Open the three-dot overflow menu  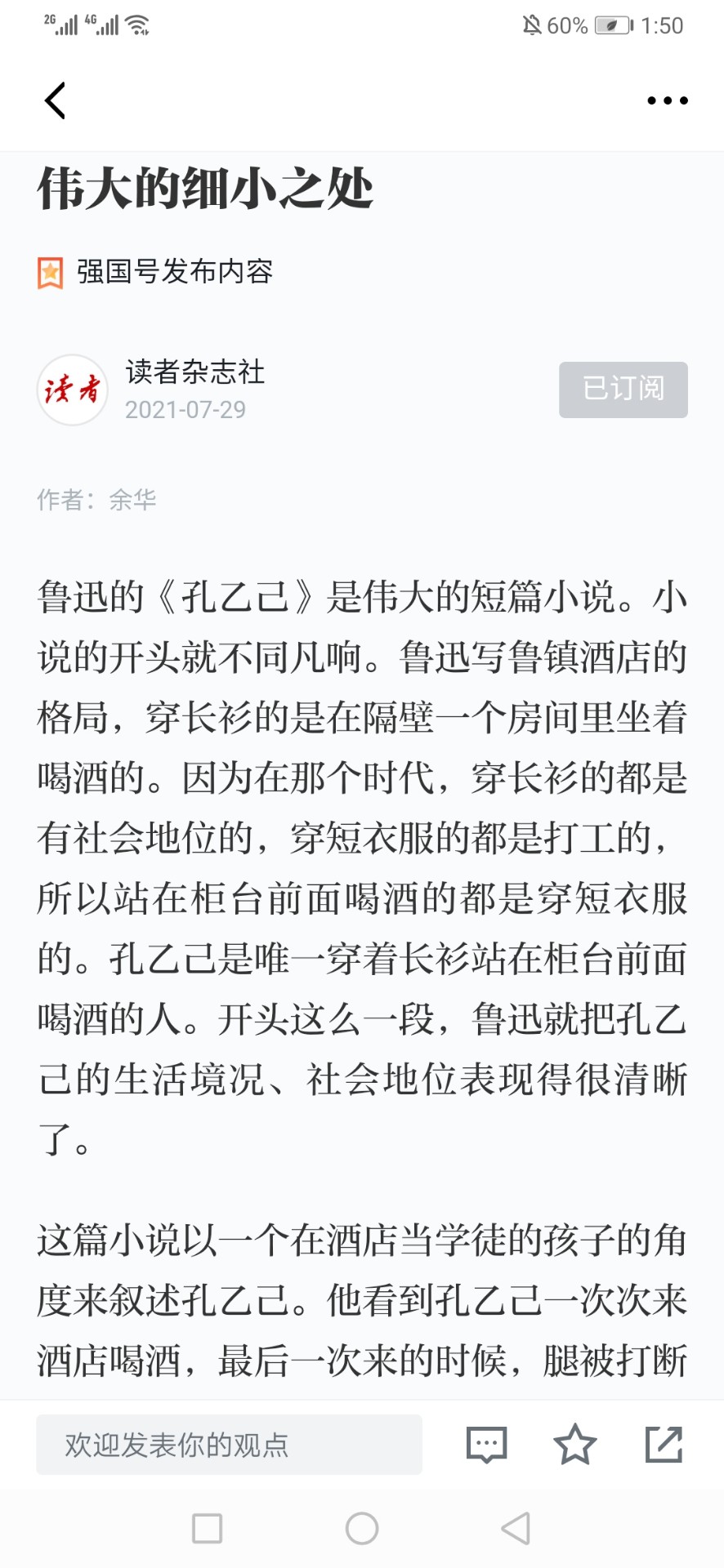pyautogui.click(x=668, y=100)
